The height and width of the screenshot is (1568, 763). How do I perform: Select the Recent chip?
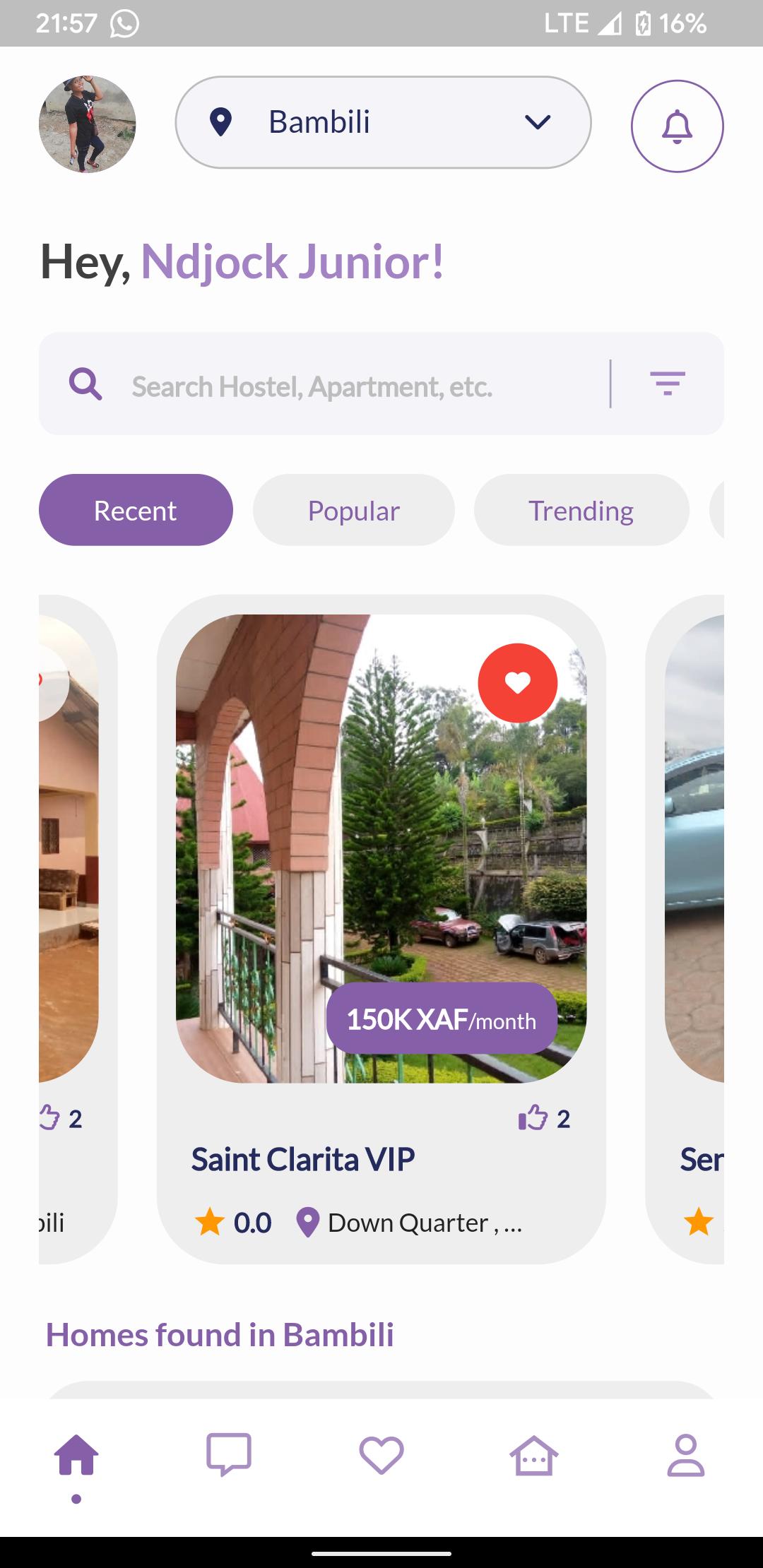(x=136, y=510)
